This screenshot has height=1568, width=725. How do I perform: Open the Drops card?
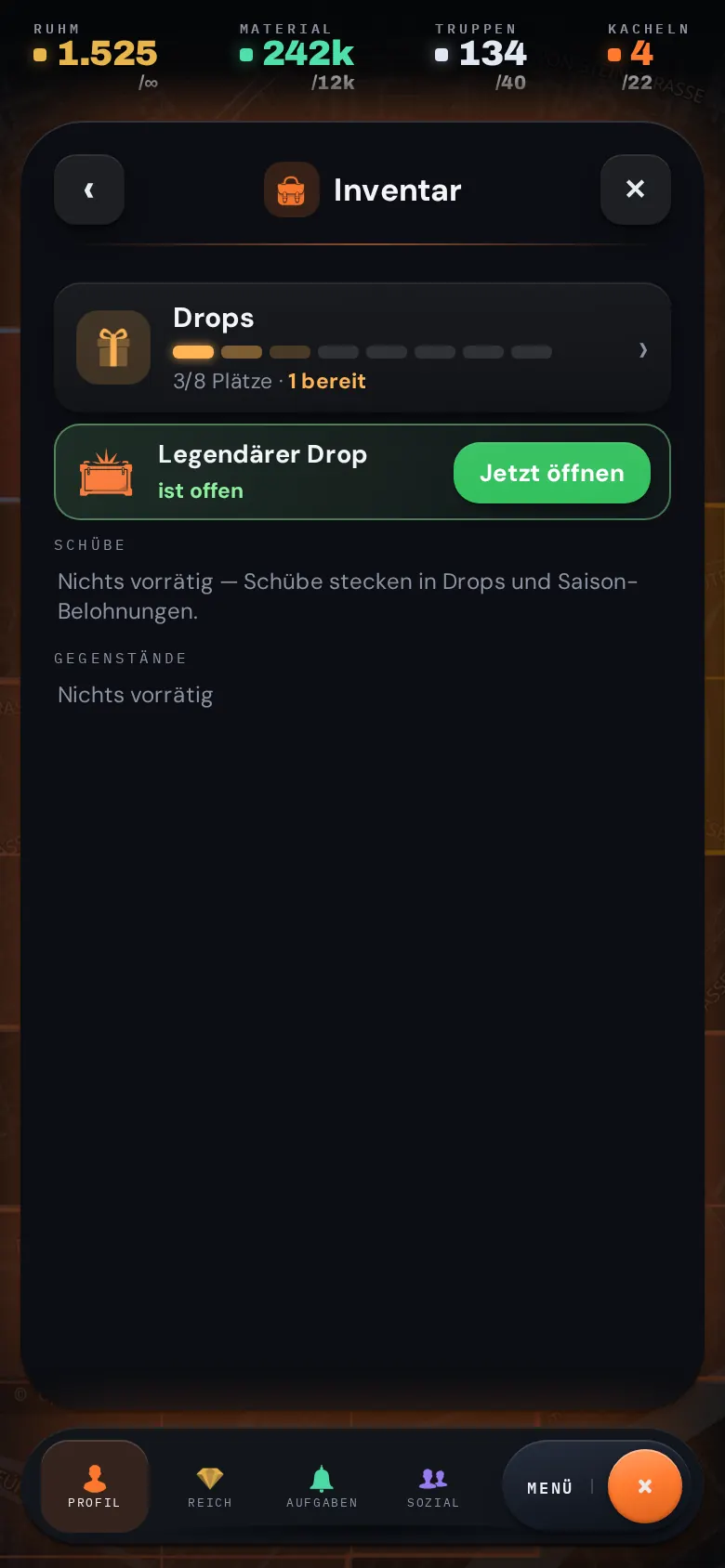[362, 348]
